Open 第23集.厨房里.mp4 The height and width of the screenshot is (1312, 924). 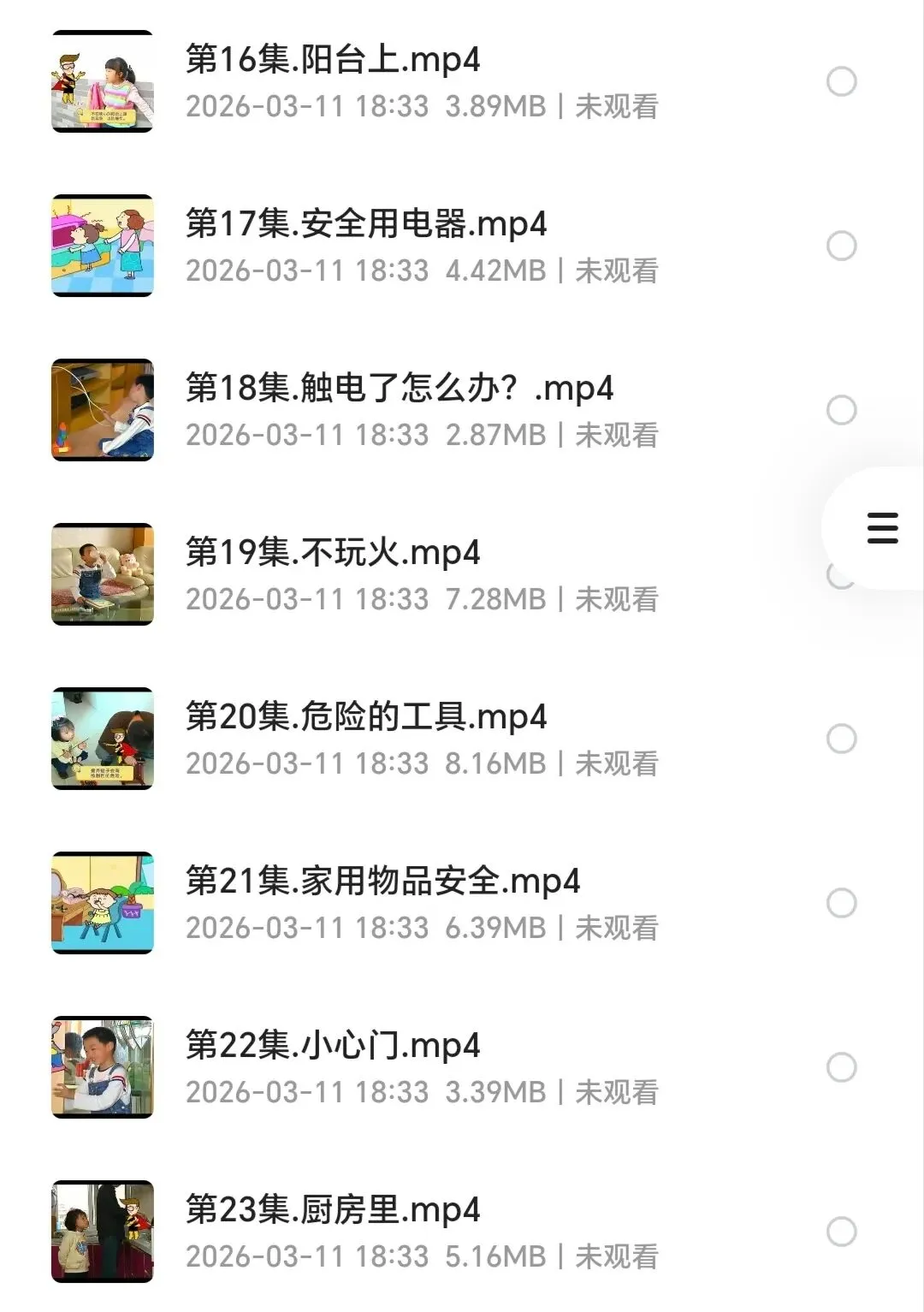pyautogui.click(x=332, y=1210)
